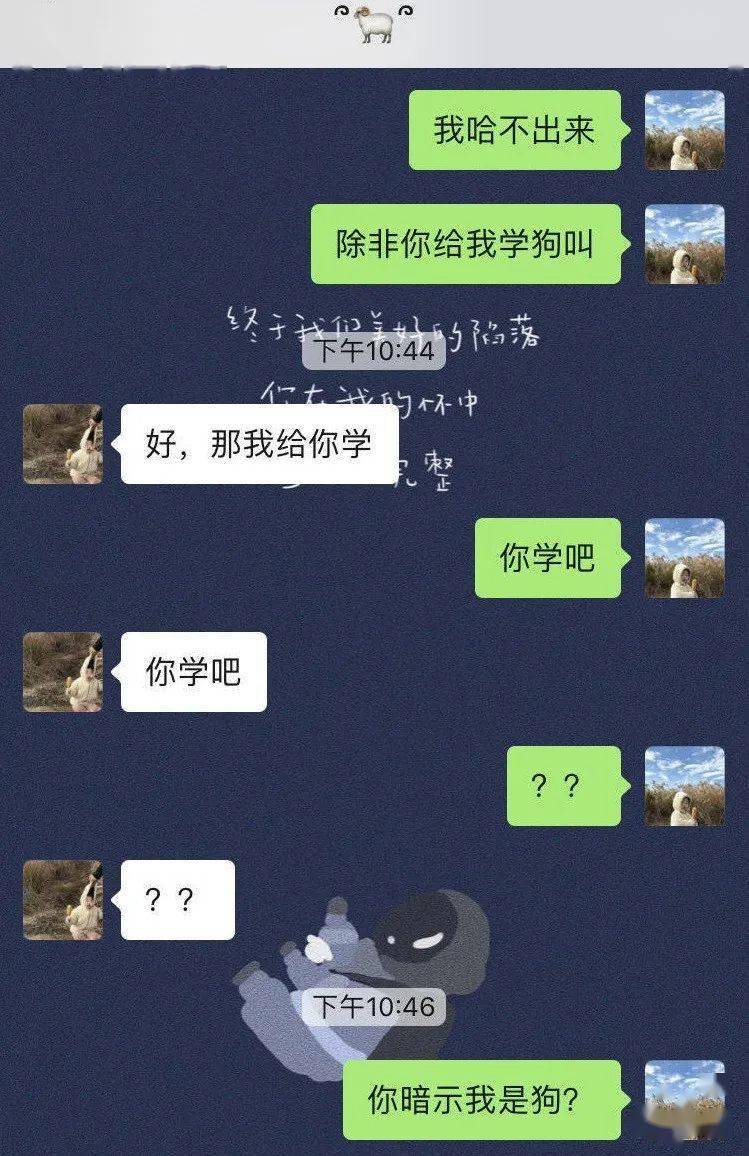749x1156 pixels.
Task: Select the white "？？" message bubble
Action: point(177,902)
